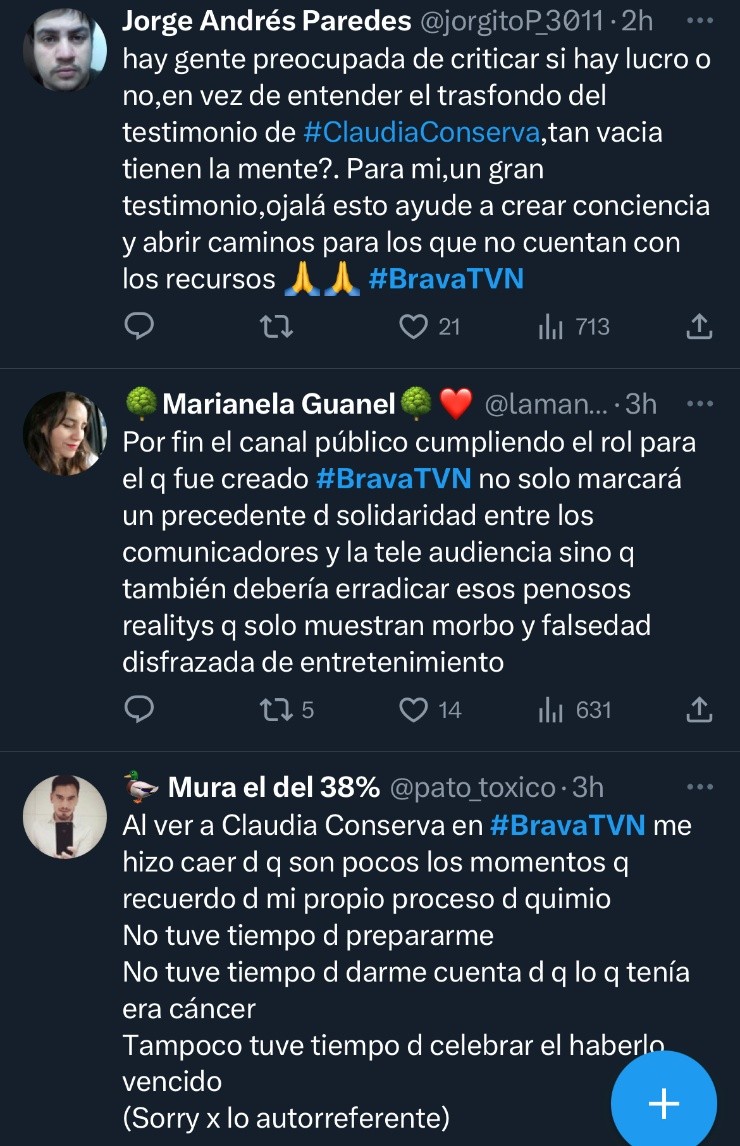740x1146 pixels.
Task: Share Jorge Andrés Paredes' tweet
Action: 700,327
